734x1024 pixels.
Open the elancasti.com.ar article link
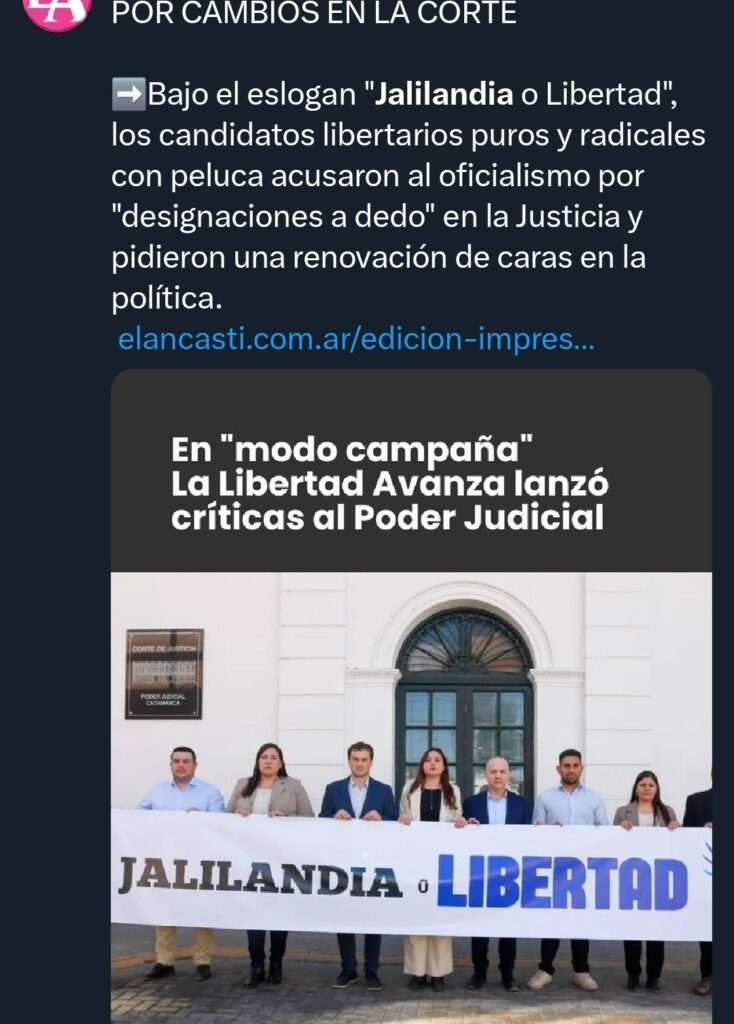356,339
